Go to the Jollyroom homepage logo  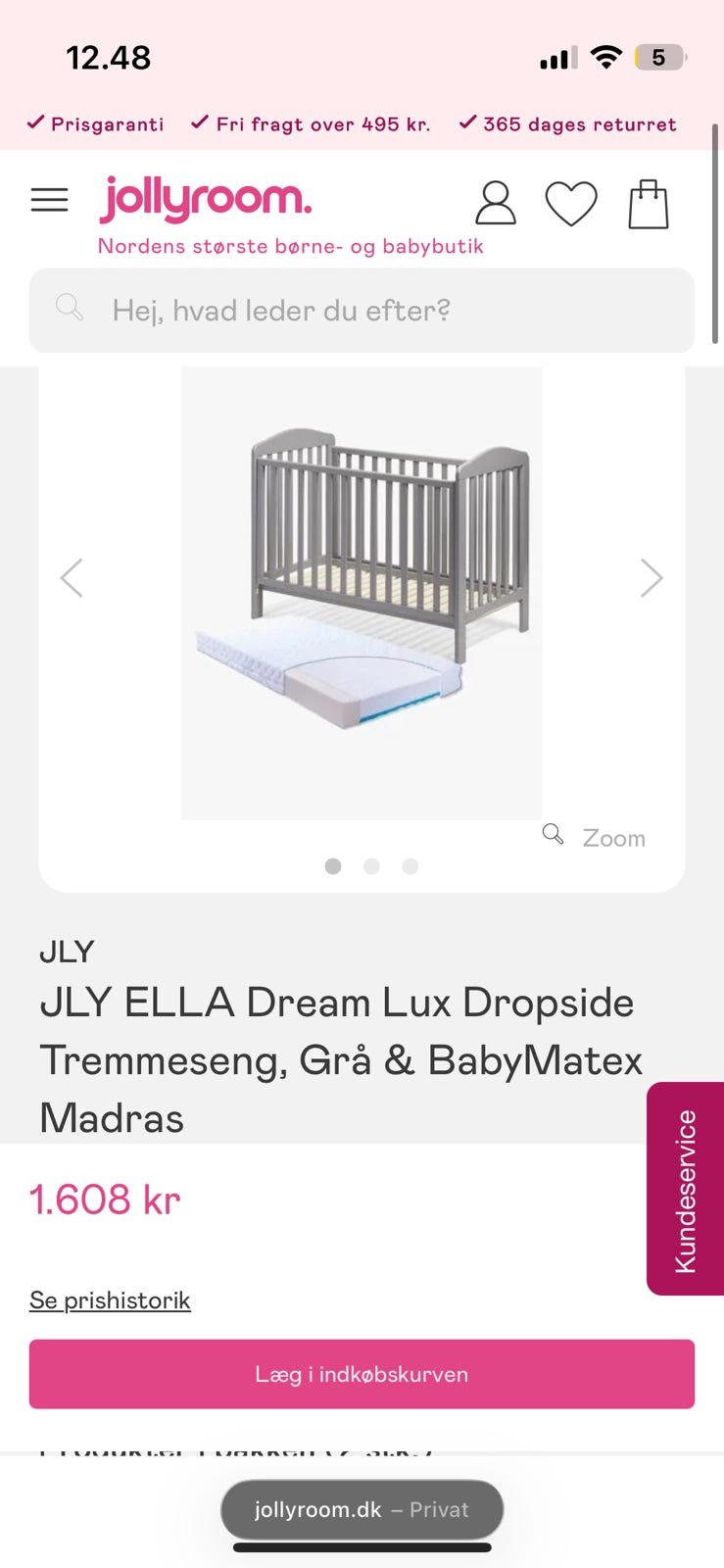(x=206, y=200)
